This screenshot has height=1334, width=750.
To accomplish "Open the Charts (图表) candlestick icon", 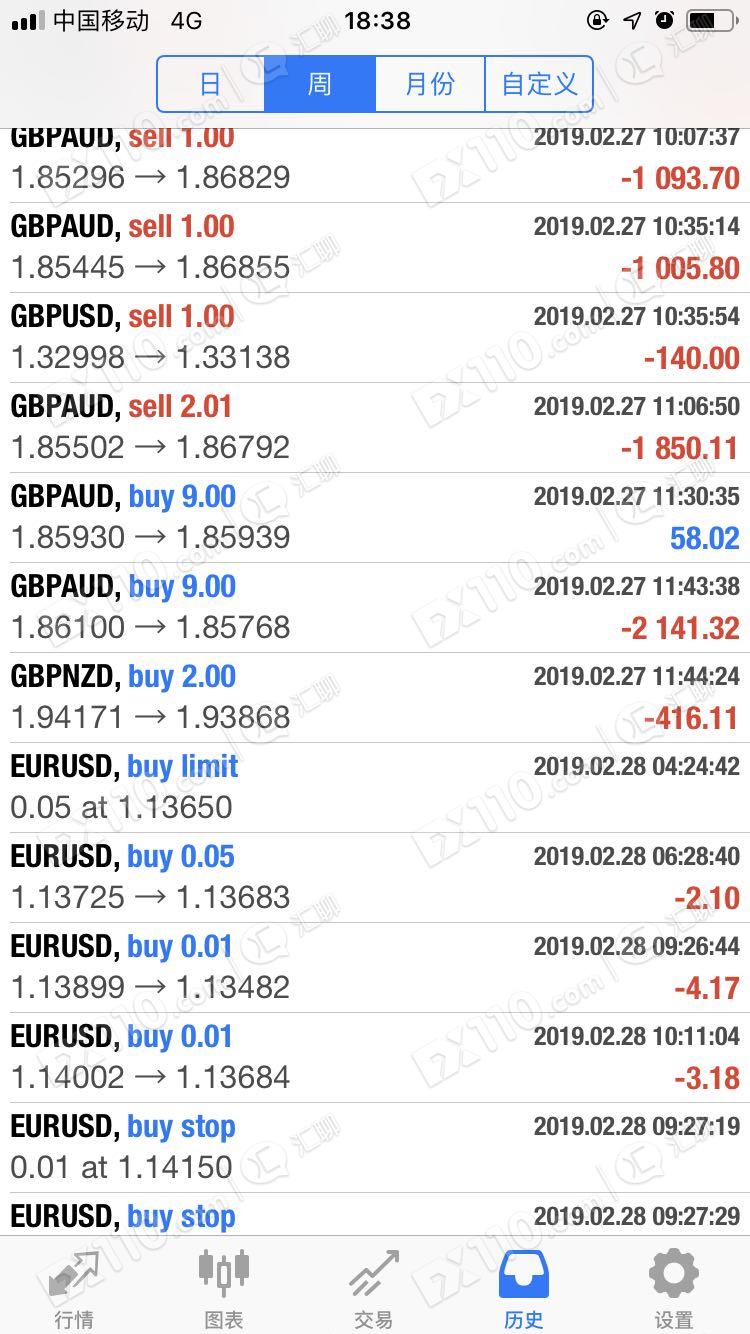I will coord(224,1272).
